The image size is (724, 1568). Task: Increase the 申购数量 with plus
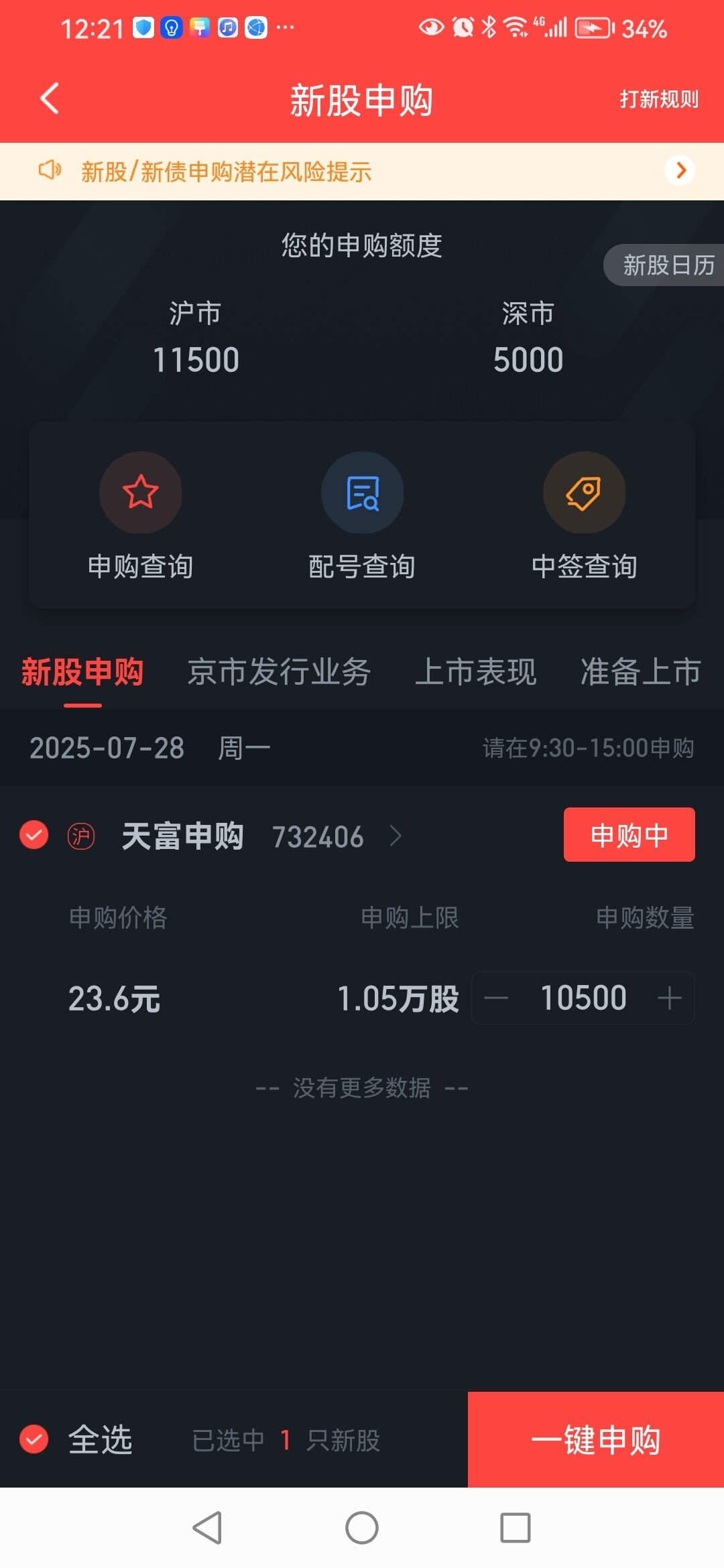point(670,998)
